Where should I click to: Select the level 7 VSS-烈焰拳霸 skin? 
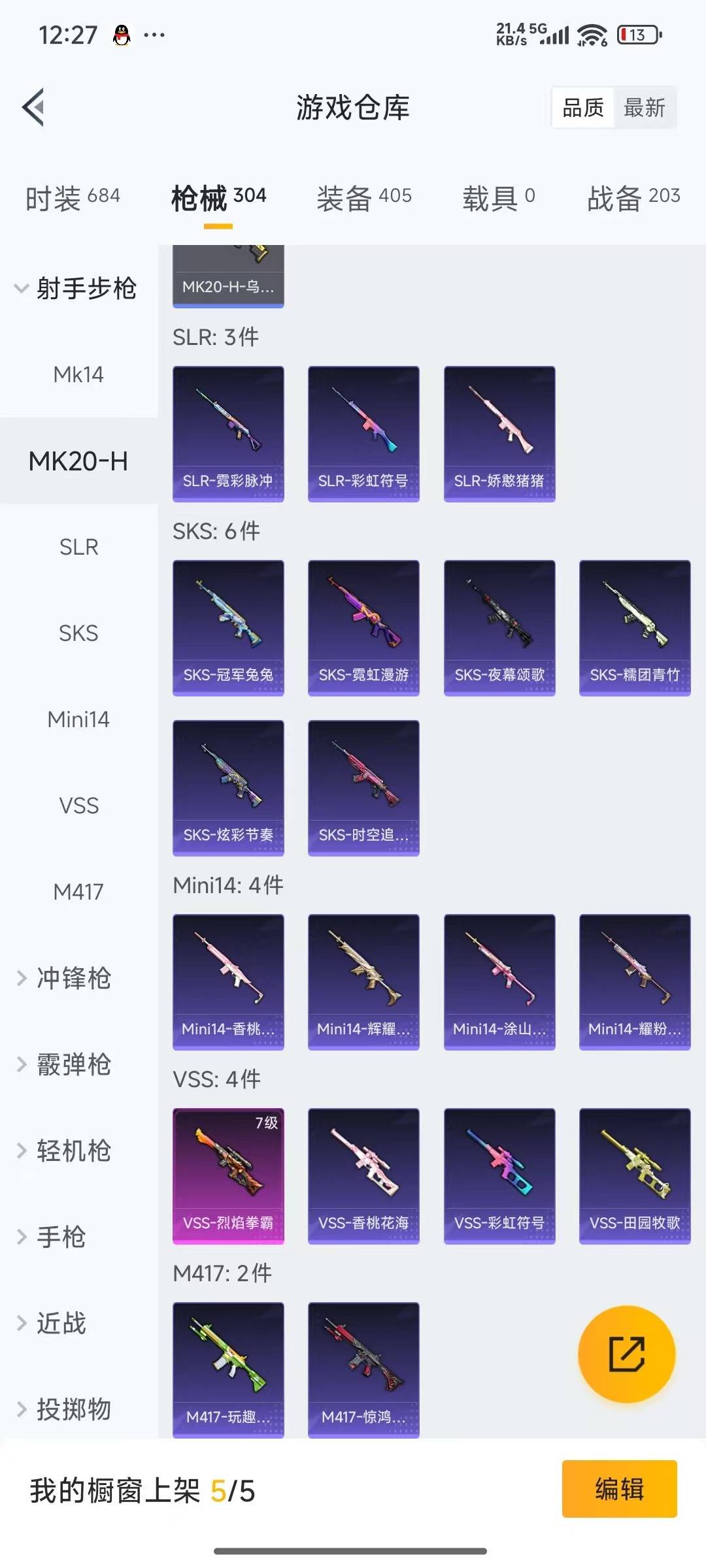point(228,1176)
